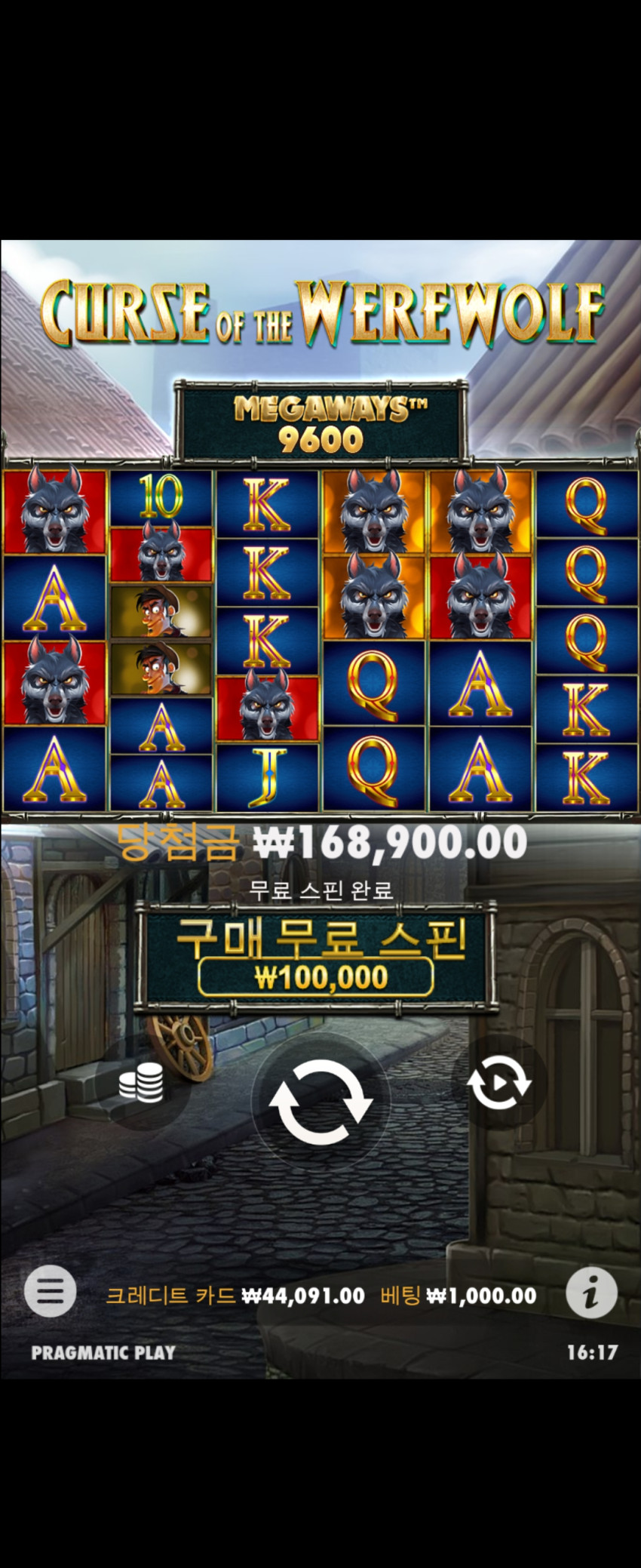Open the game info button
Screen dimensions: 641x1568
592,1293
